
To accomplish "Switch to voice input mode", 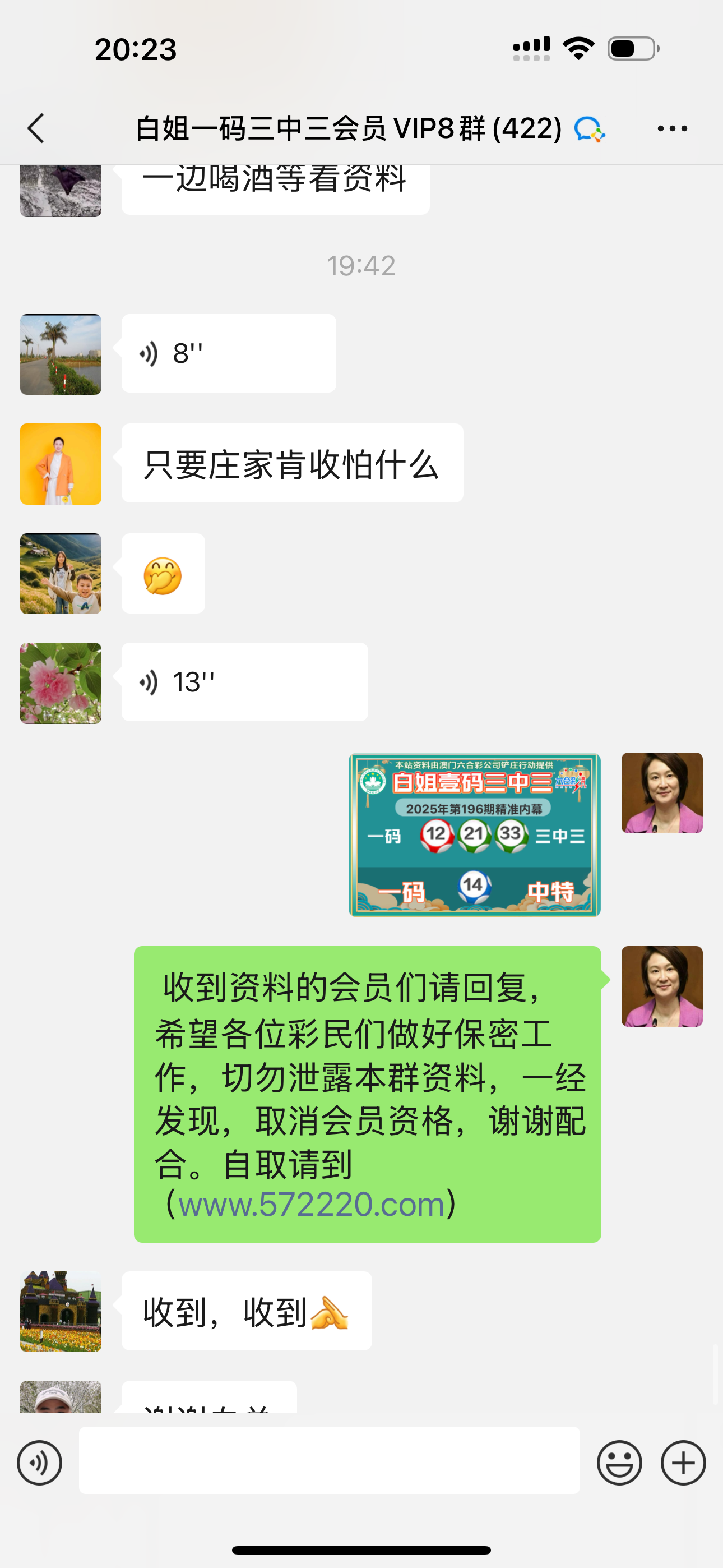I will click(x=40, y=1463).
